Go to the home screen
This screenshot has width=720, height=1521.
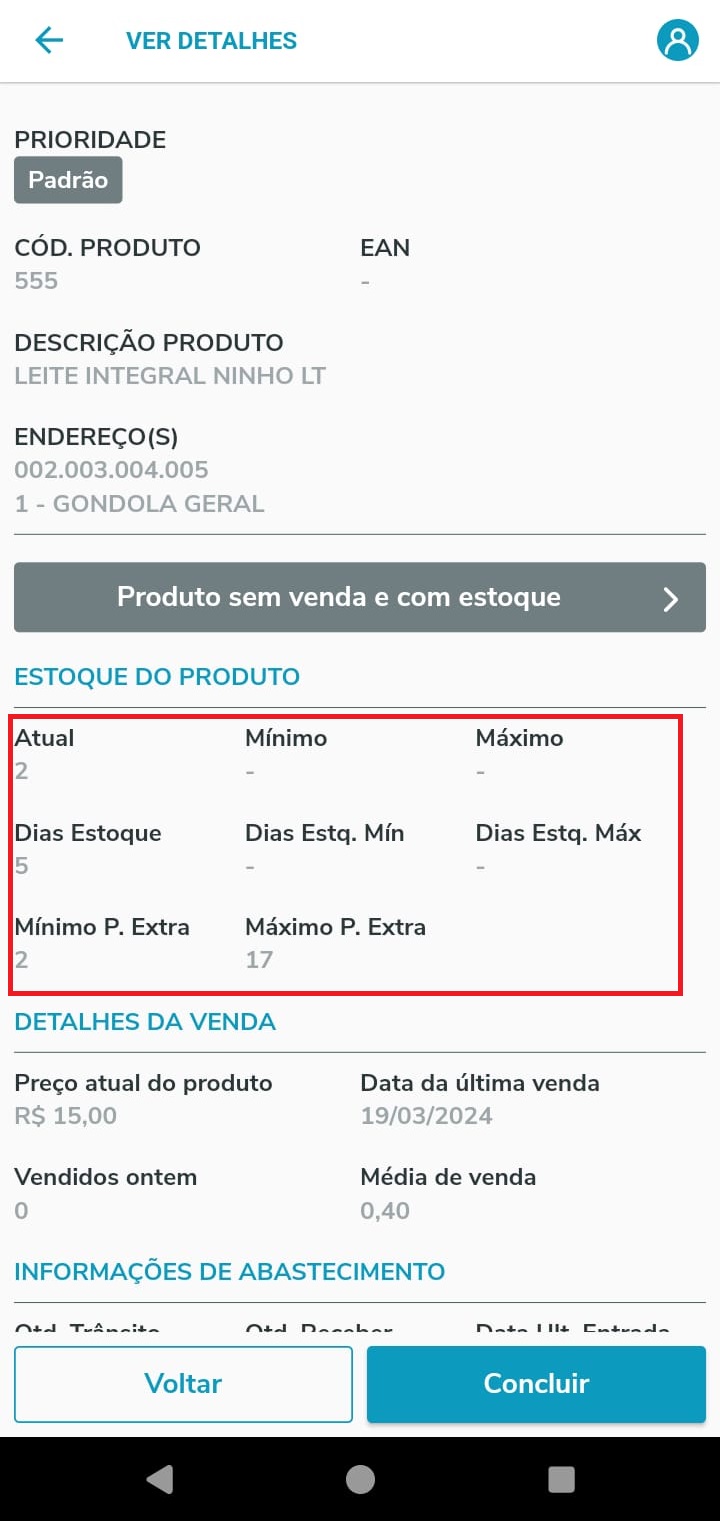[360, 1479]
